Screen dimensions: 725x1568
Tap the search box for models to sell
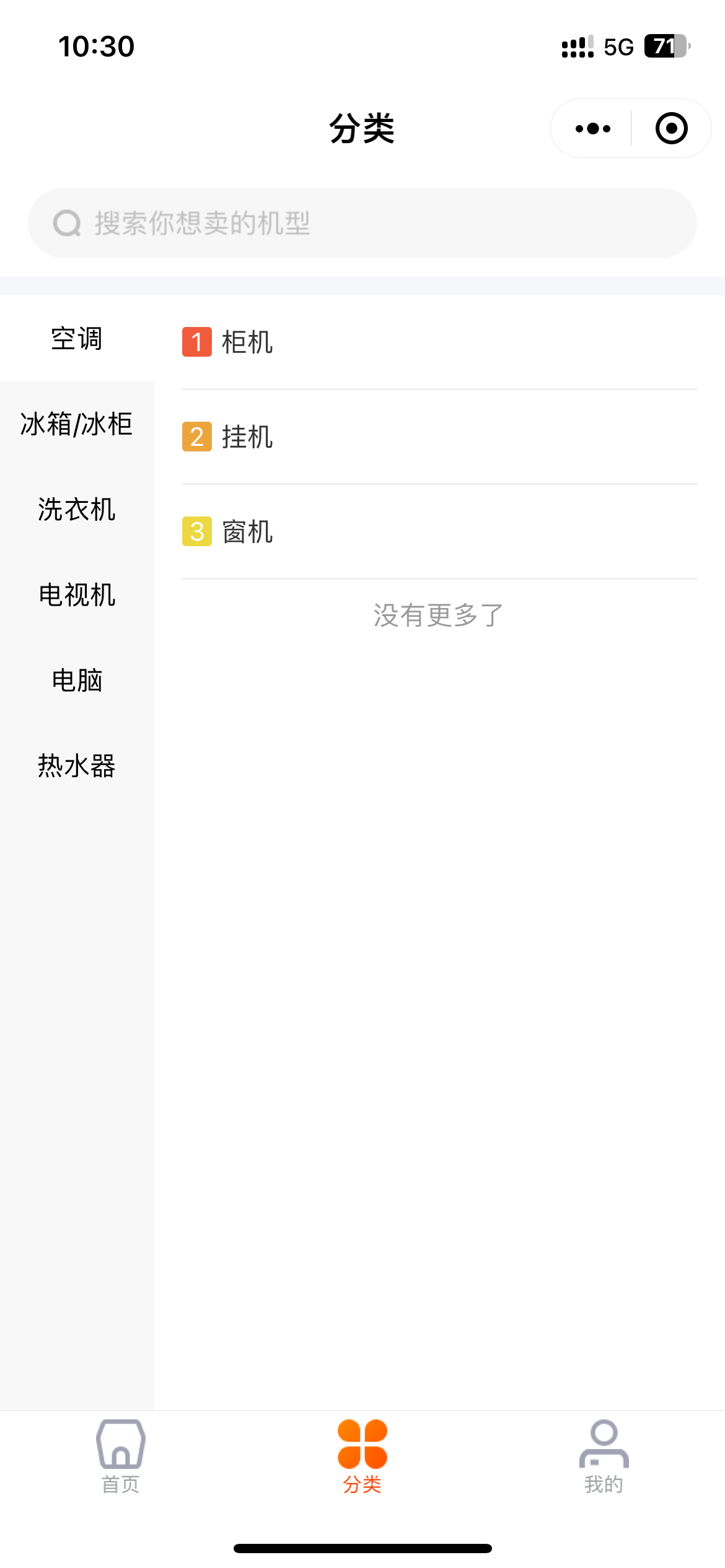tap(362, 223)
